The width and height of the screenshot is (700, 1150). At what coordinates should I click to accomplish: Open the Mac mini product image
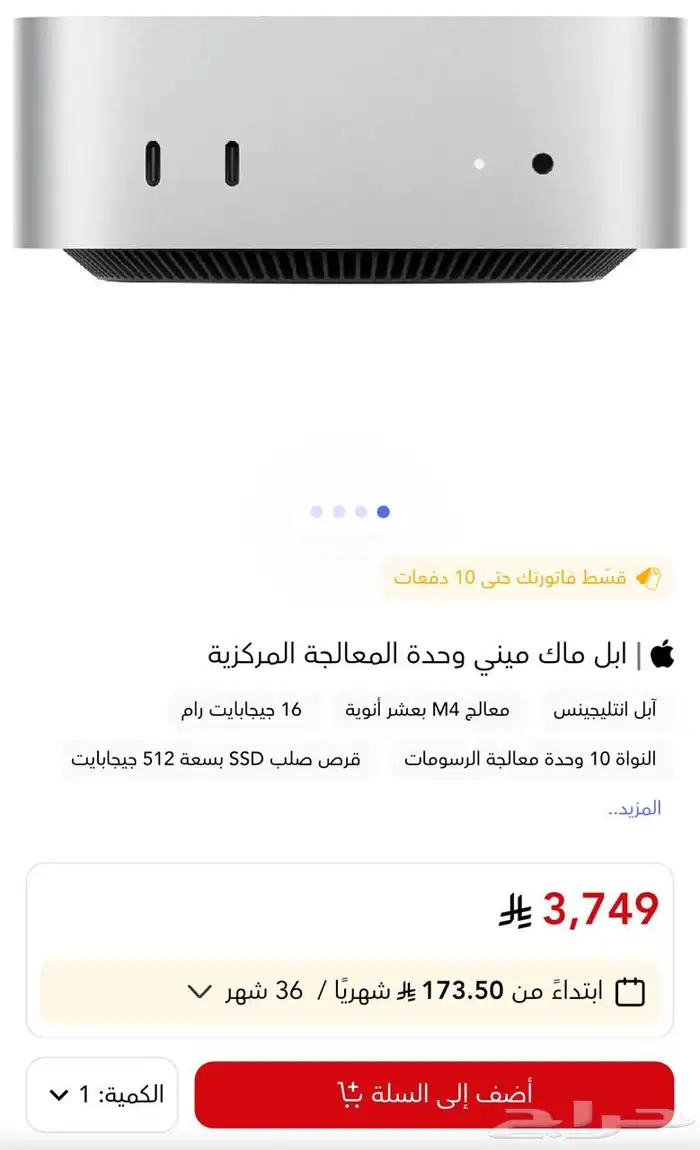tap(350, 150)
